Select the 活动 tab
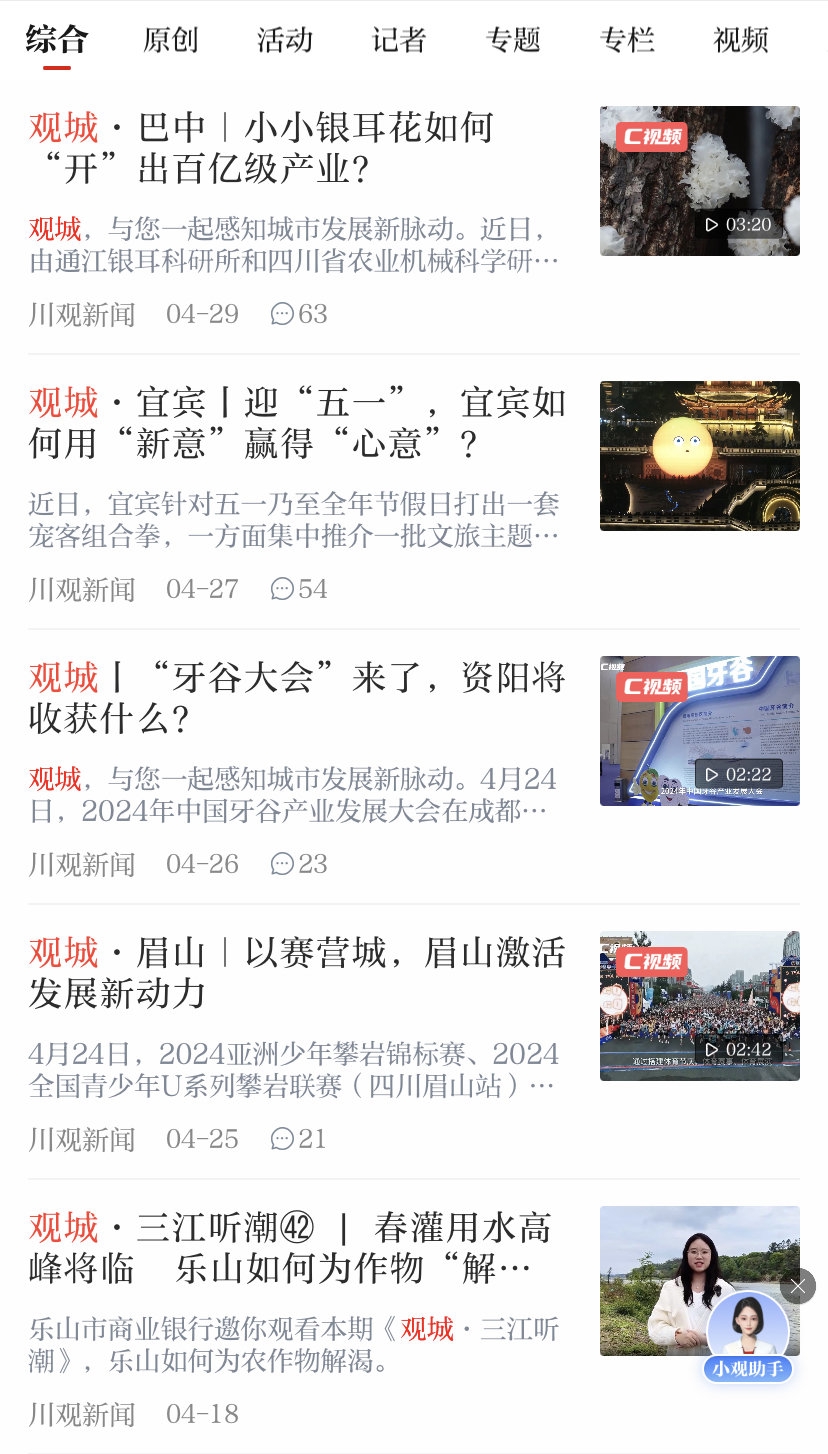 (x=285, y=40)
